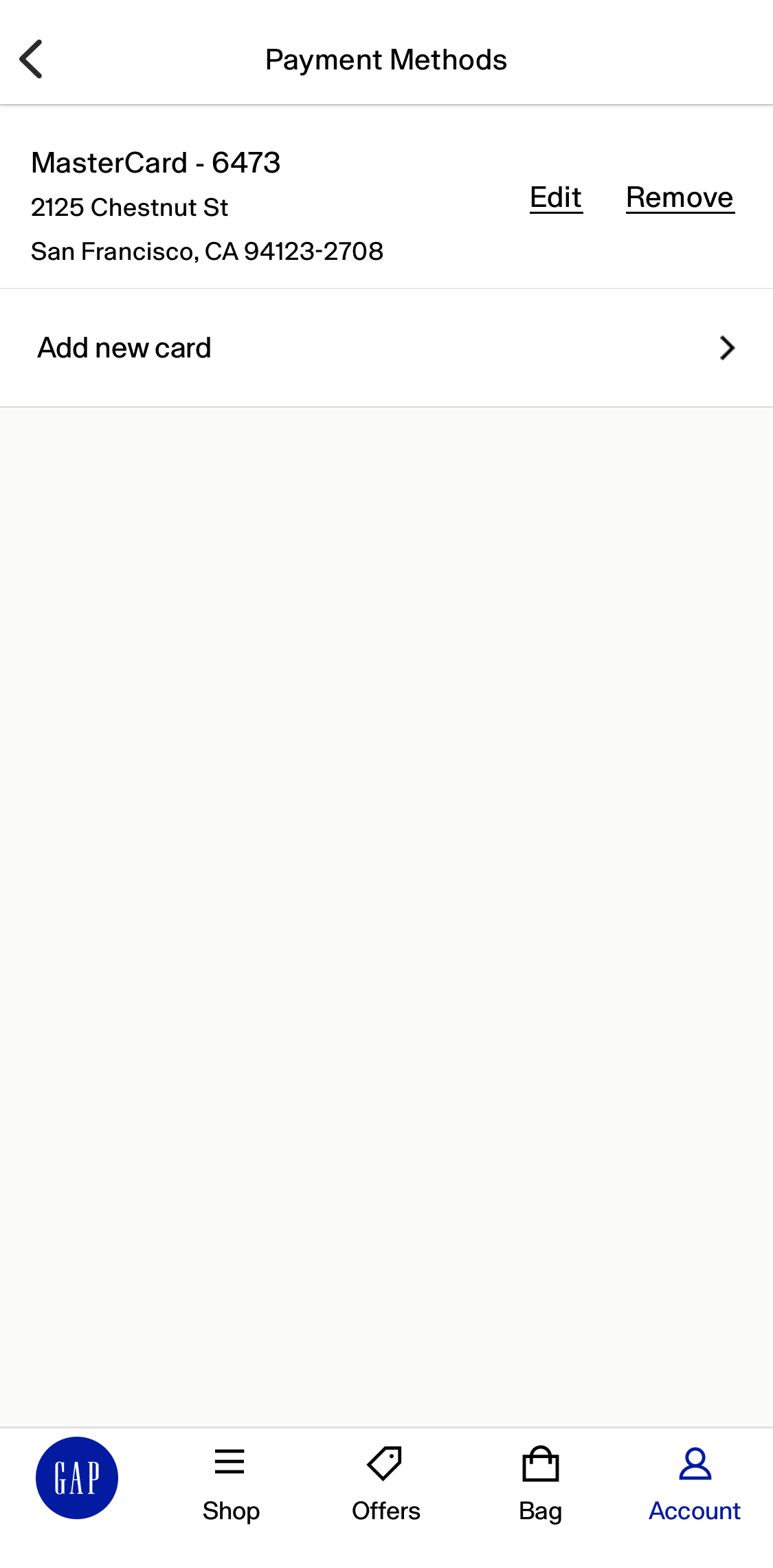Viewport: 773px width, 1568px height.
Task: Select the Account tab
Action: (695, 1484)
